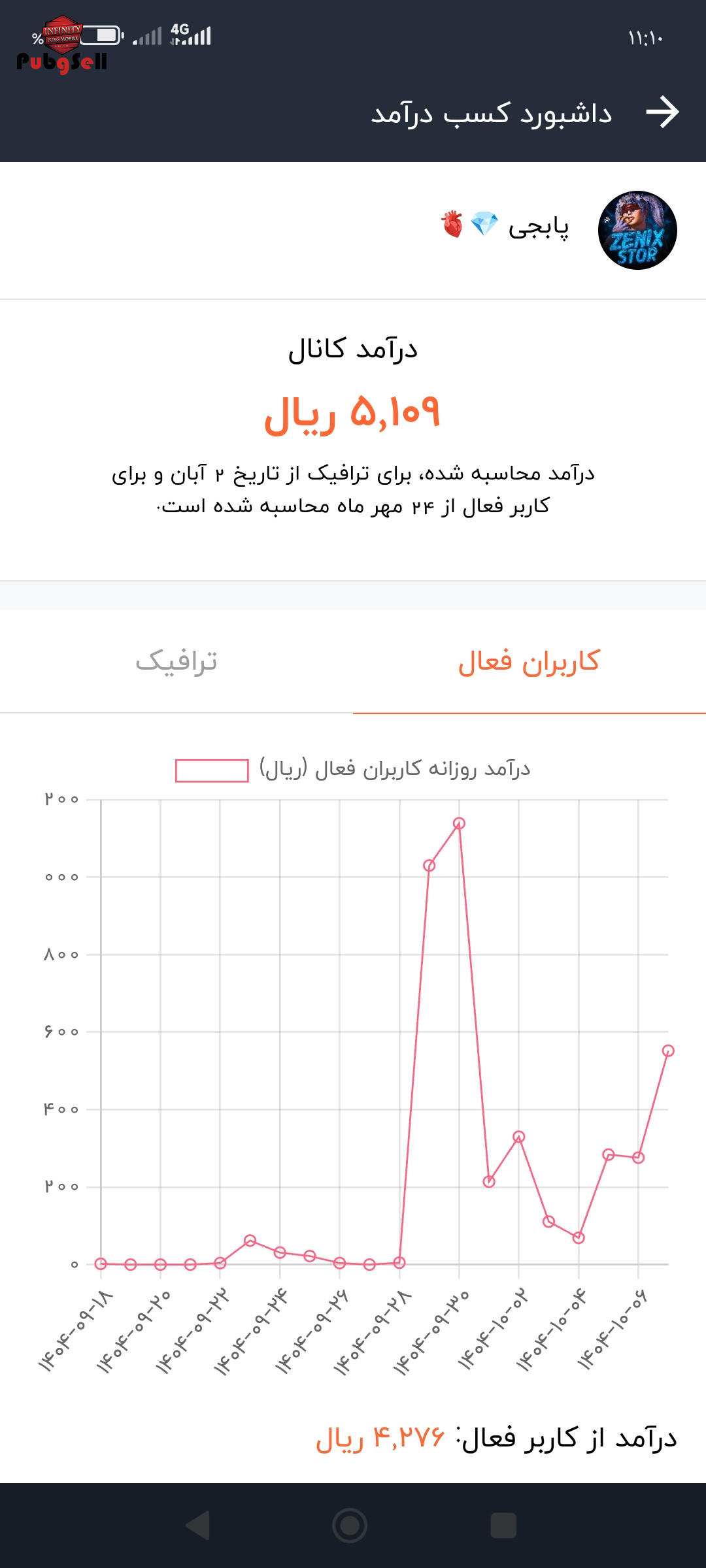The image size is (706, 1568).
Task: Go back using the header arrow
Action: [x=662, y=112]
